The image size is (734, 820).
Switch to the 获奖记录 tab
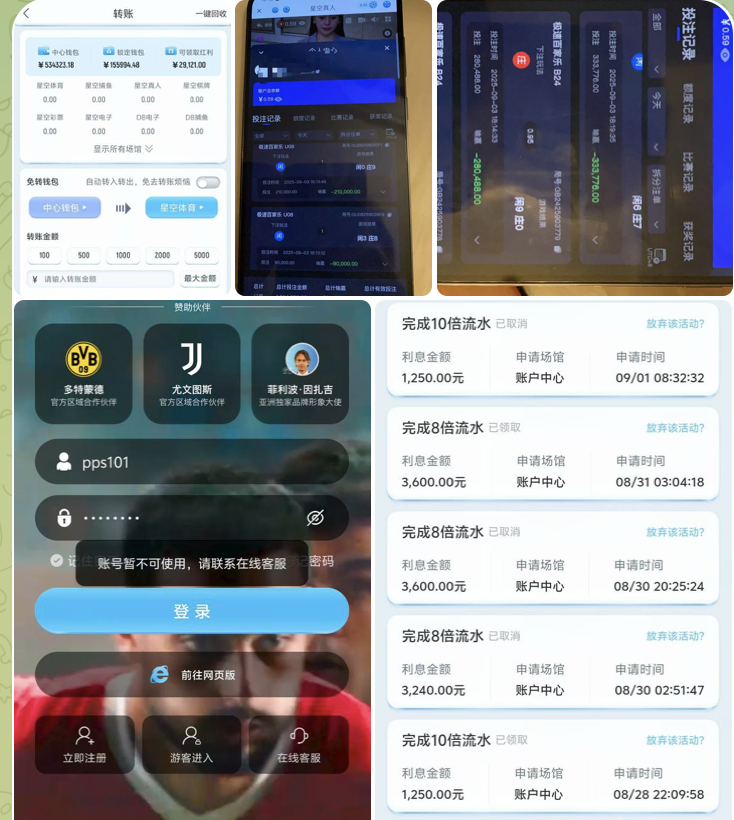688,241
